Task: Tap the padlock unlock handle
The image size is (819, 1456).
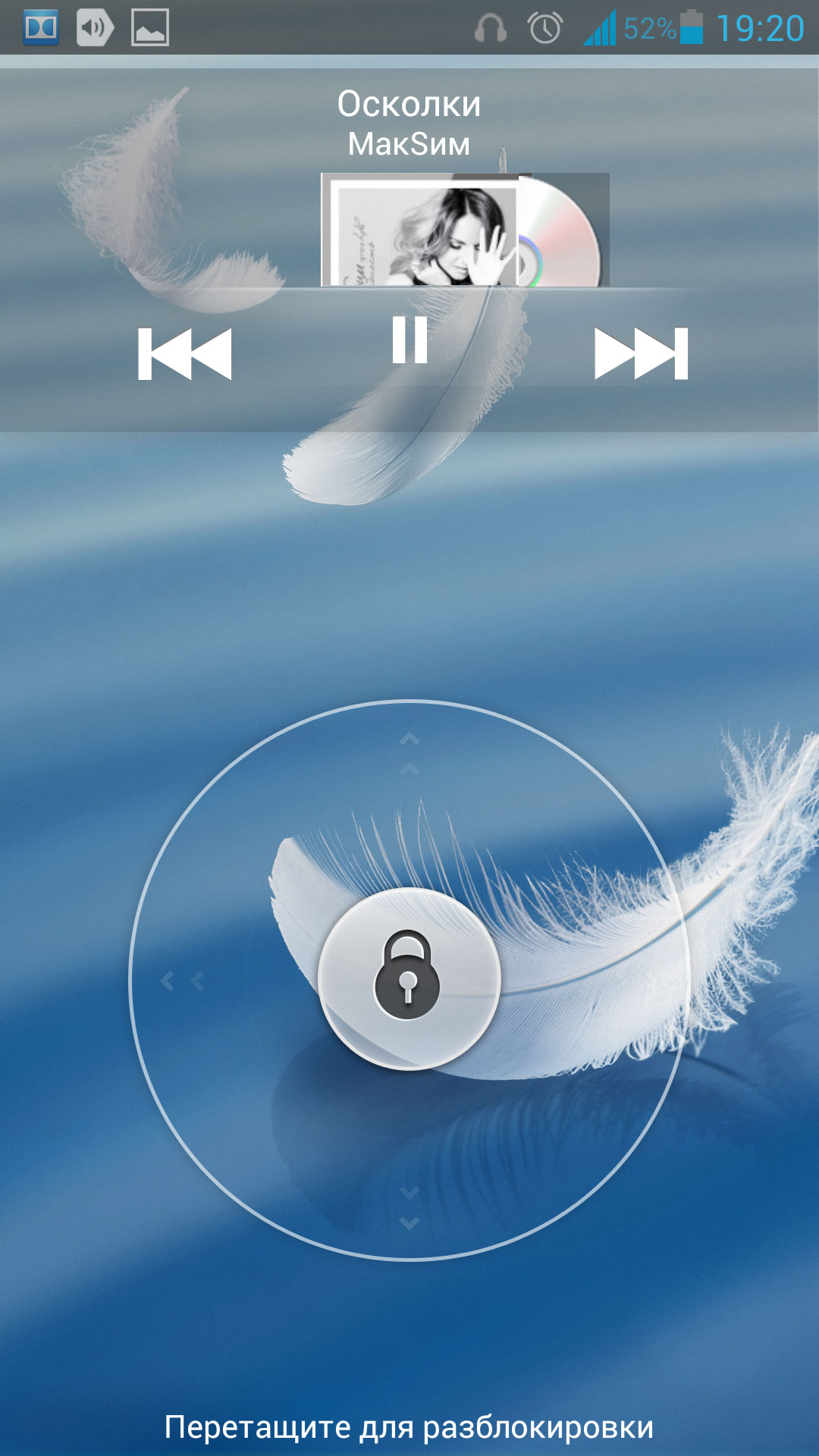Action: pyautogui.click(x=409, y=978)
